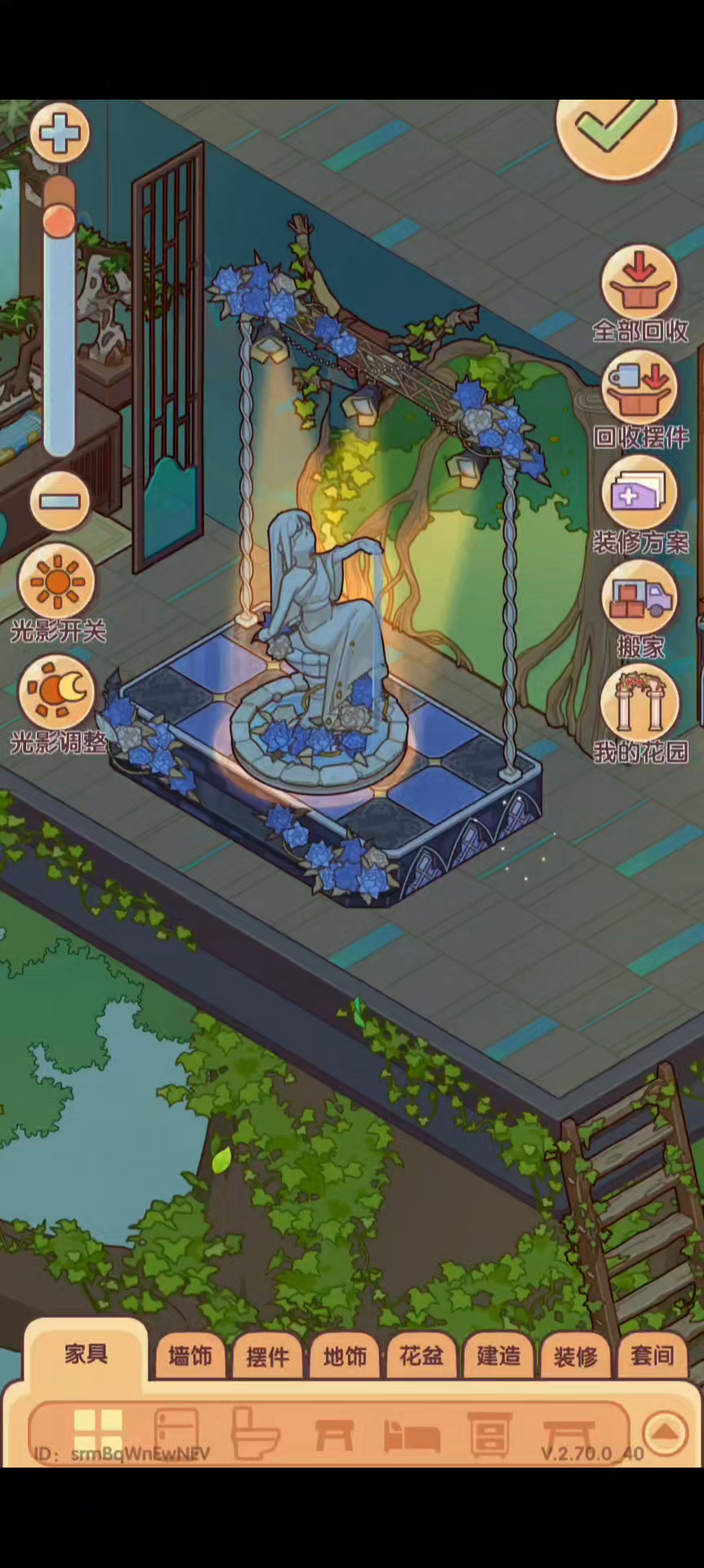The height and width of the screenshot is (1568, 704).
Task: Switch to the 墙饰 tab
Action: [x=190, y=1356]
